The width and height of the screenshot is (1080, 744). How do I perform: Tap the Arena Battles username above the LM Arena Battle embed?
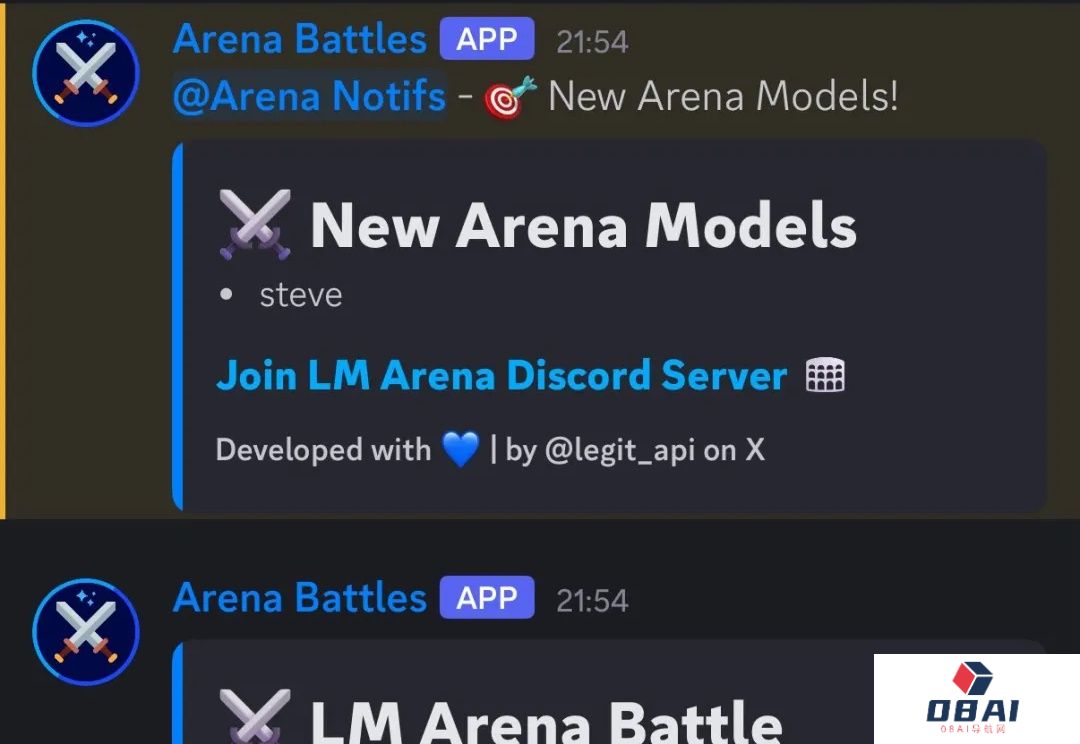[x=299, y=598]
